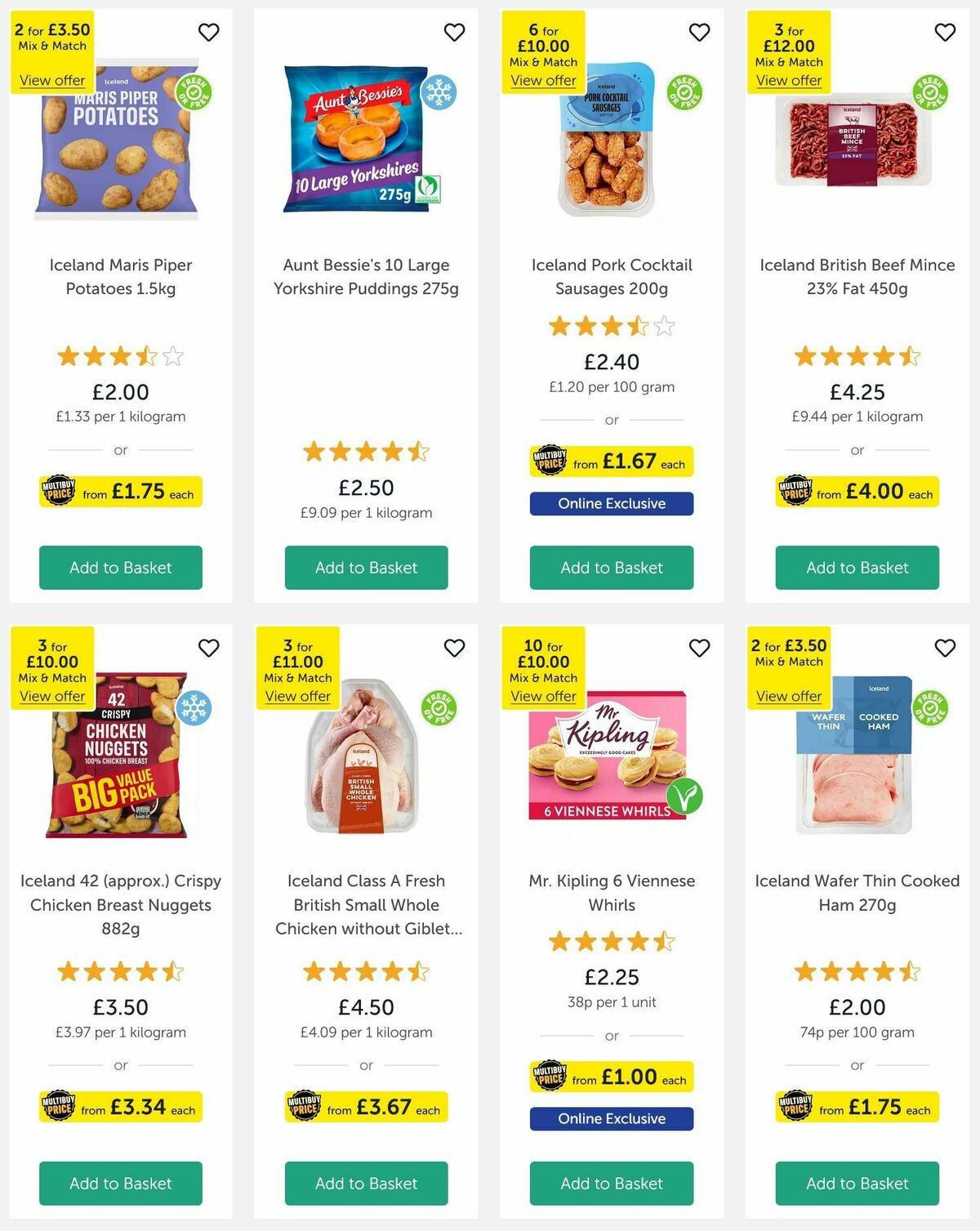Image resolution: width=980 pixels, height=1231 pixels.
Task: Add Maris Piper Potatoes to favourites heart
Action: 209,33
